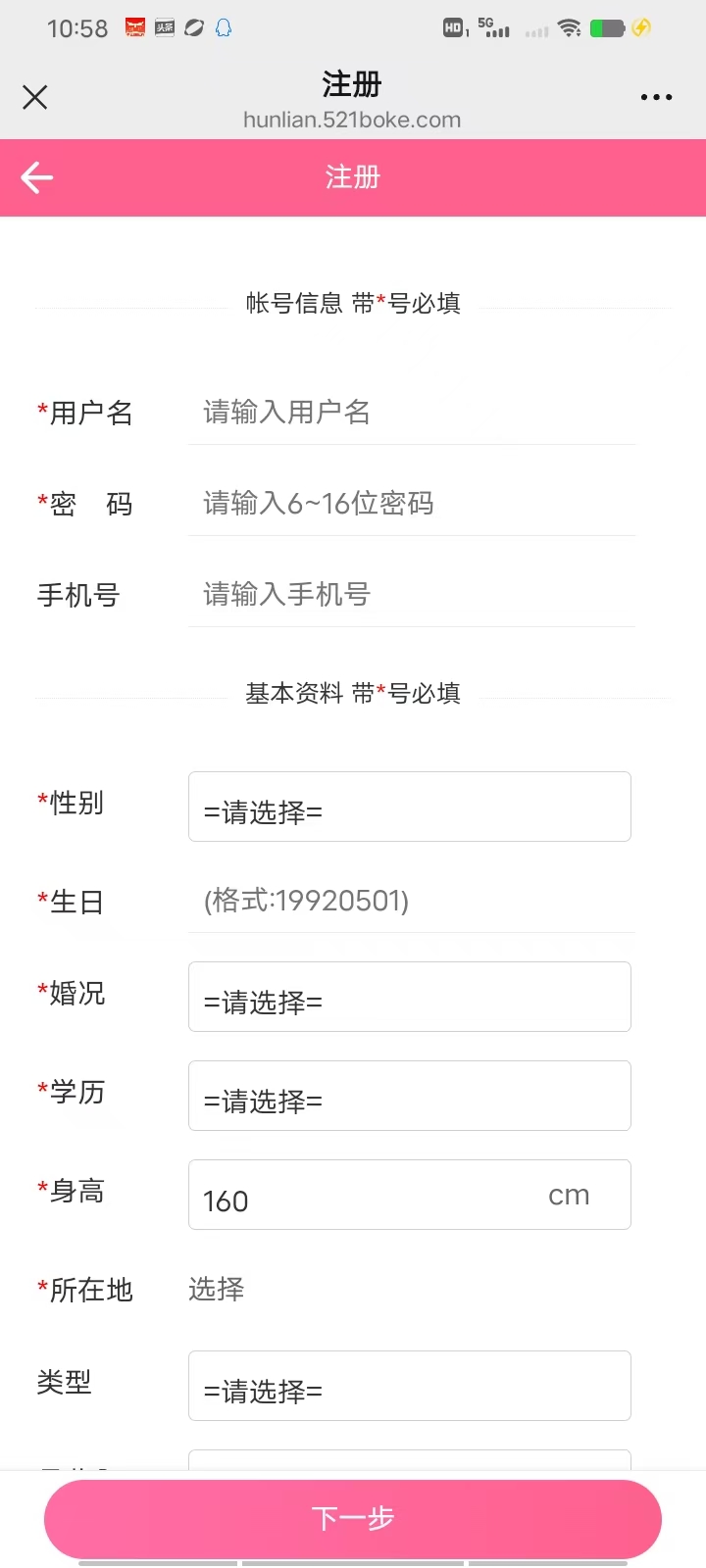Go back using the pink header arrow
The height and width of the screenshot is (1568, 706).
click(x=37, y=177)
